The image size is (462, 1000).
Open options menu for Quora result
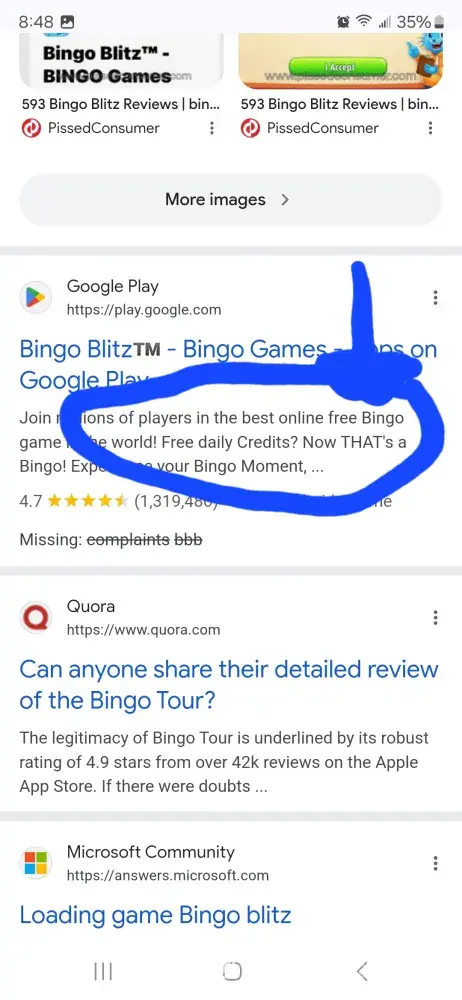tap(435, 617)
